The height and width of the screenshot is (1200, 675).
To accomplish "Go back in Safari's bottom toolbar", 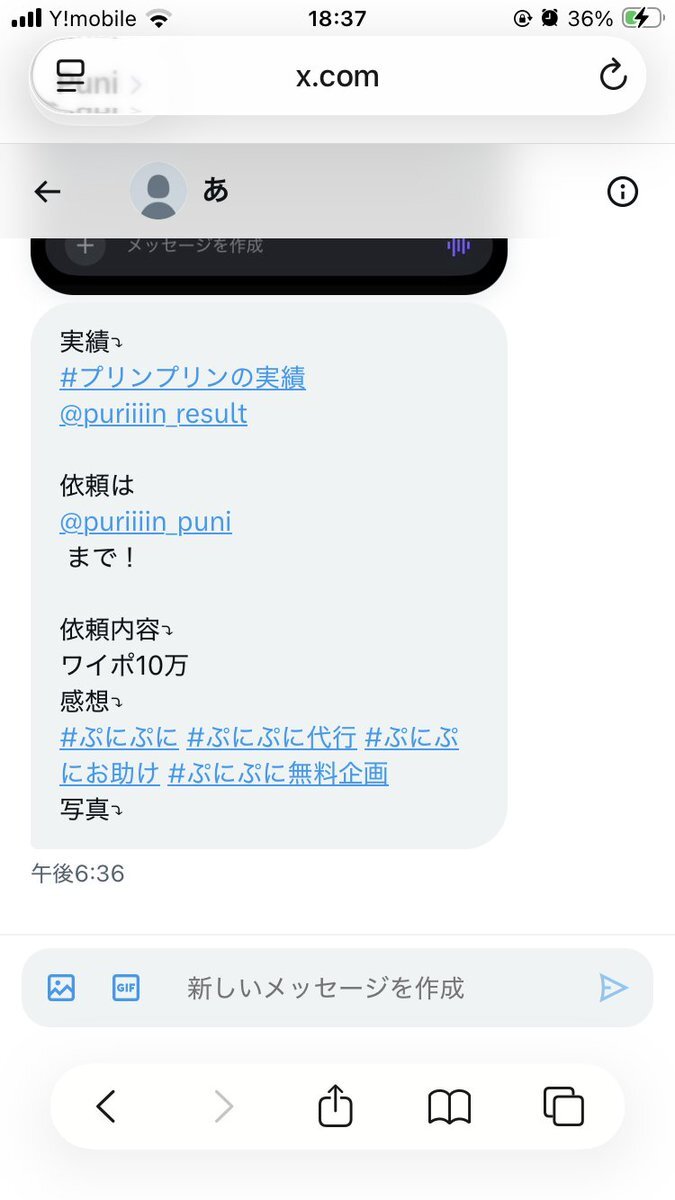I will point(106,1106).
